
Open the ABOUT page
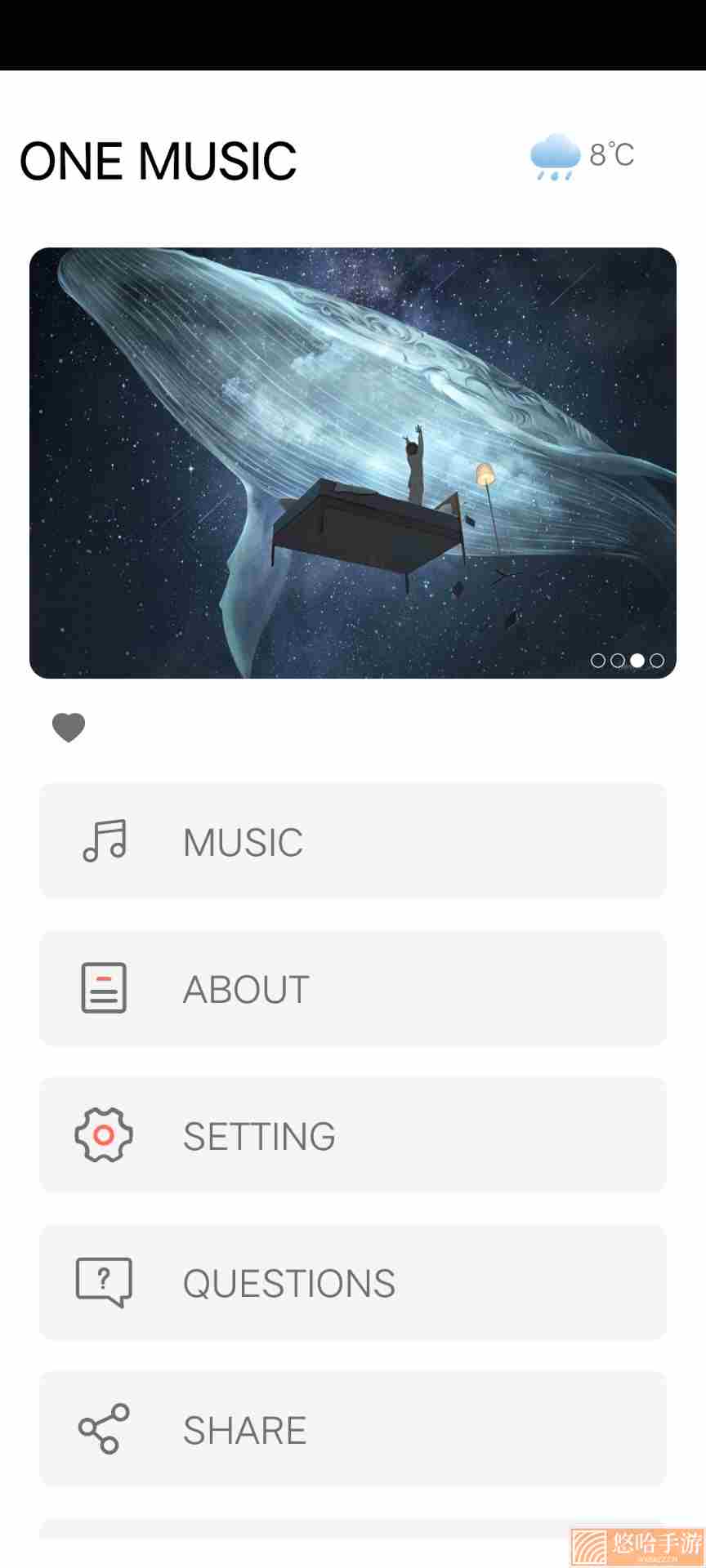pos(353,988)
